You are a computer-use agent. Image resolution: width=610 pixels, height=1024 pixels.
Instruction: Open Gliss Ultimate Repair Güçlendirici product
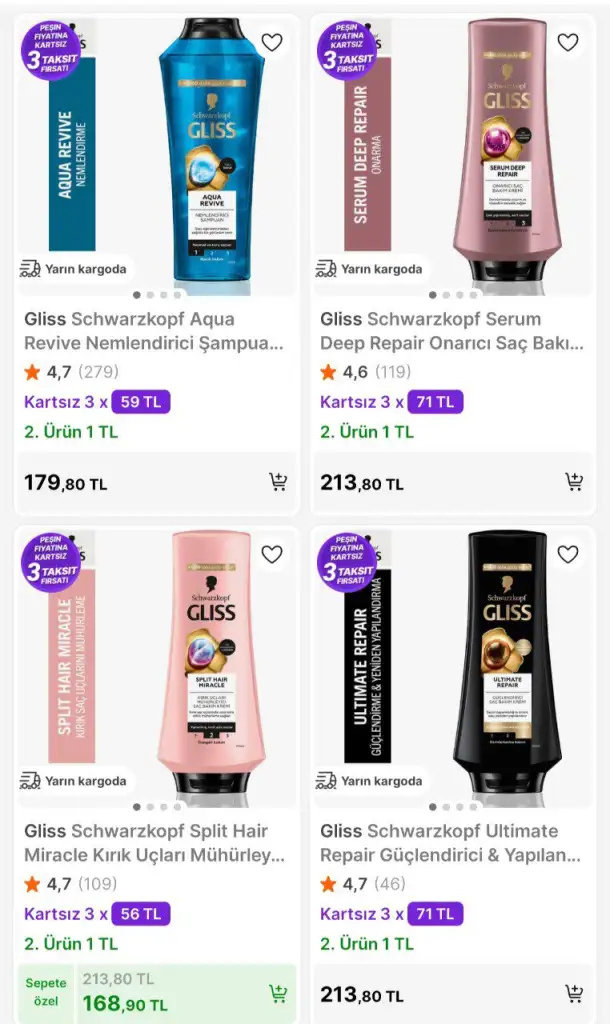(x=450, y=843)
